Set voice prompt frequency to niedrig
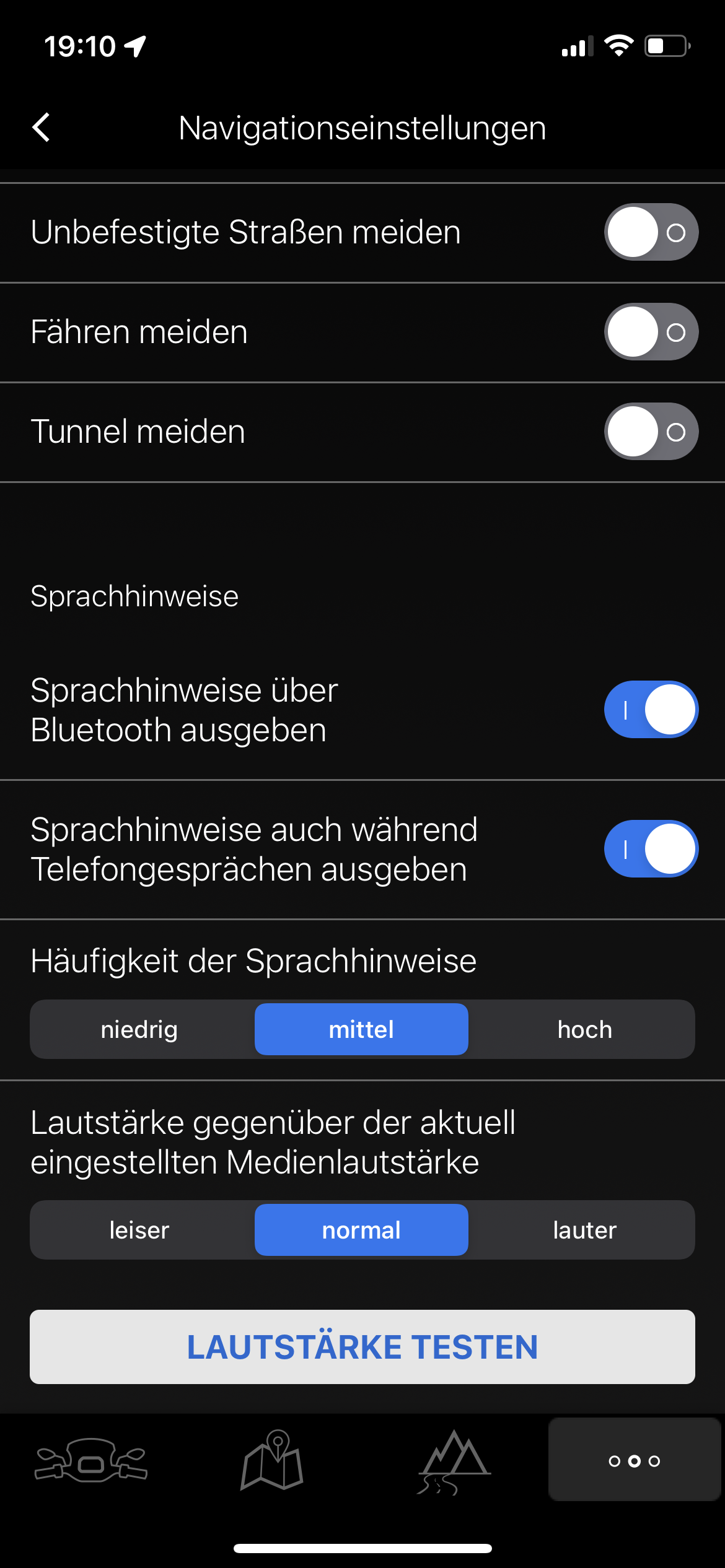 pyautogui.click(x=139, y=1029)
